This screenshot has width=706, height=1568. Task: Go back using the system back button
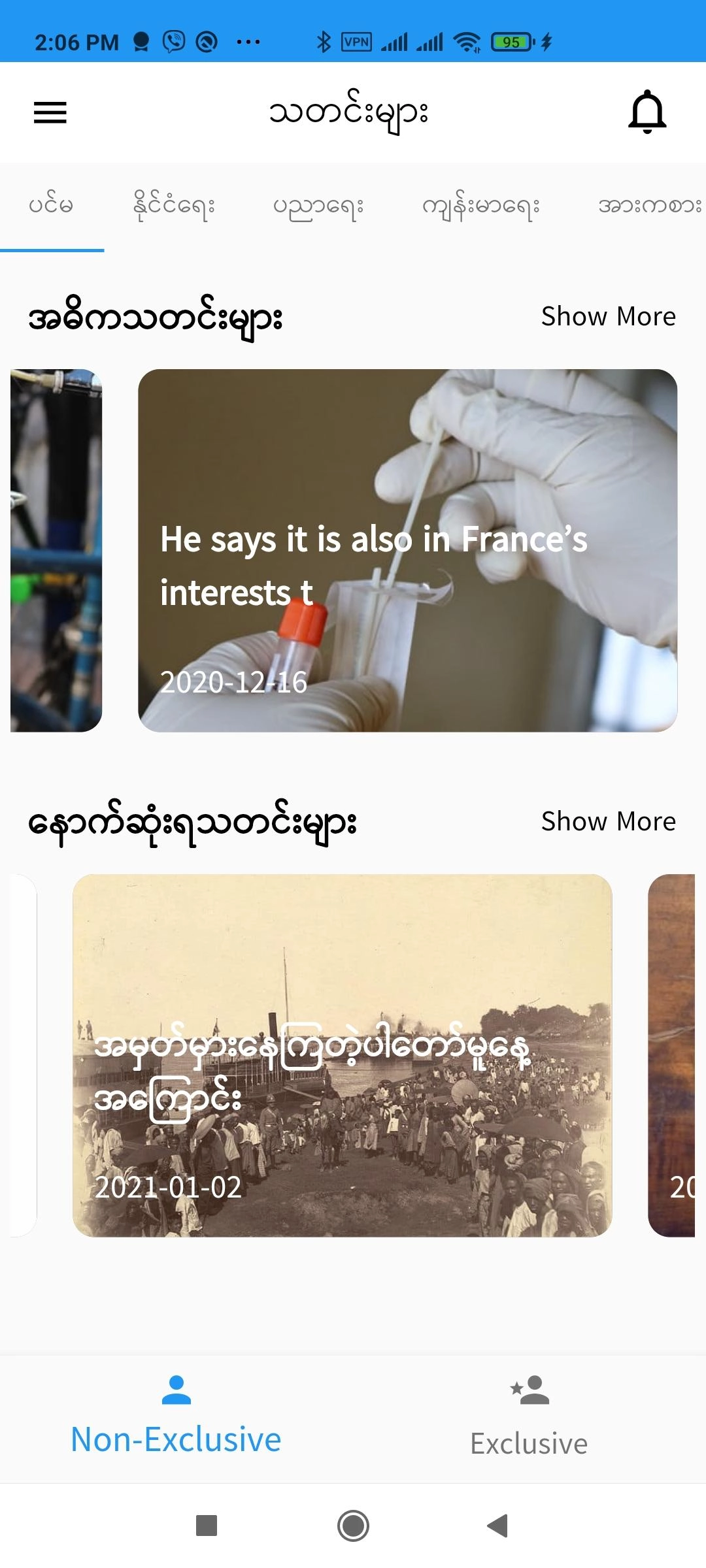(497, 1526)
